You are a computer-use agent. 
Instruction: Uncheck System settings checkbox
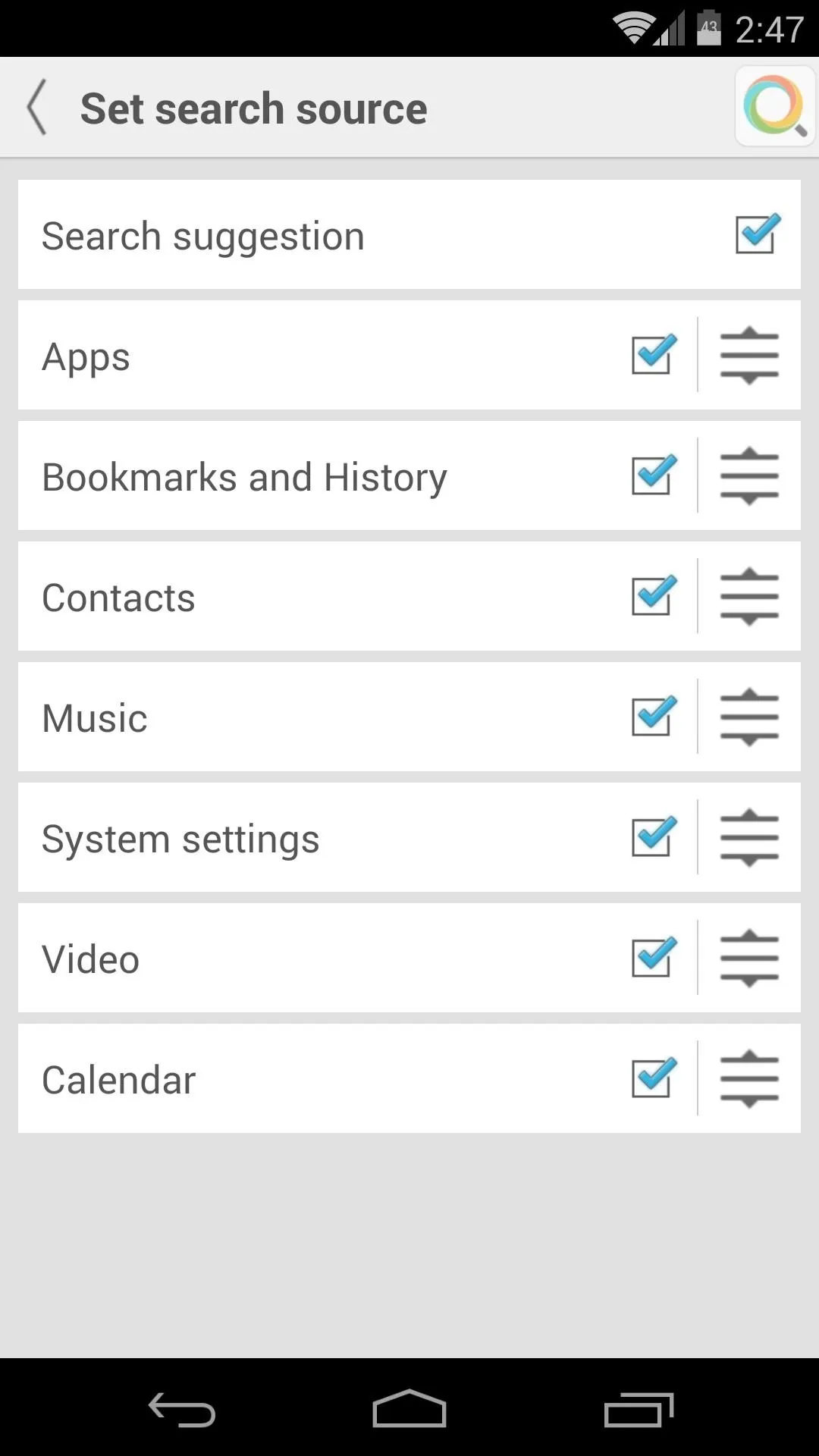[x=654, y=836]
